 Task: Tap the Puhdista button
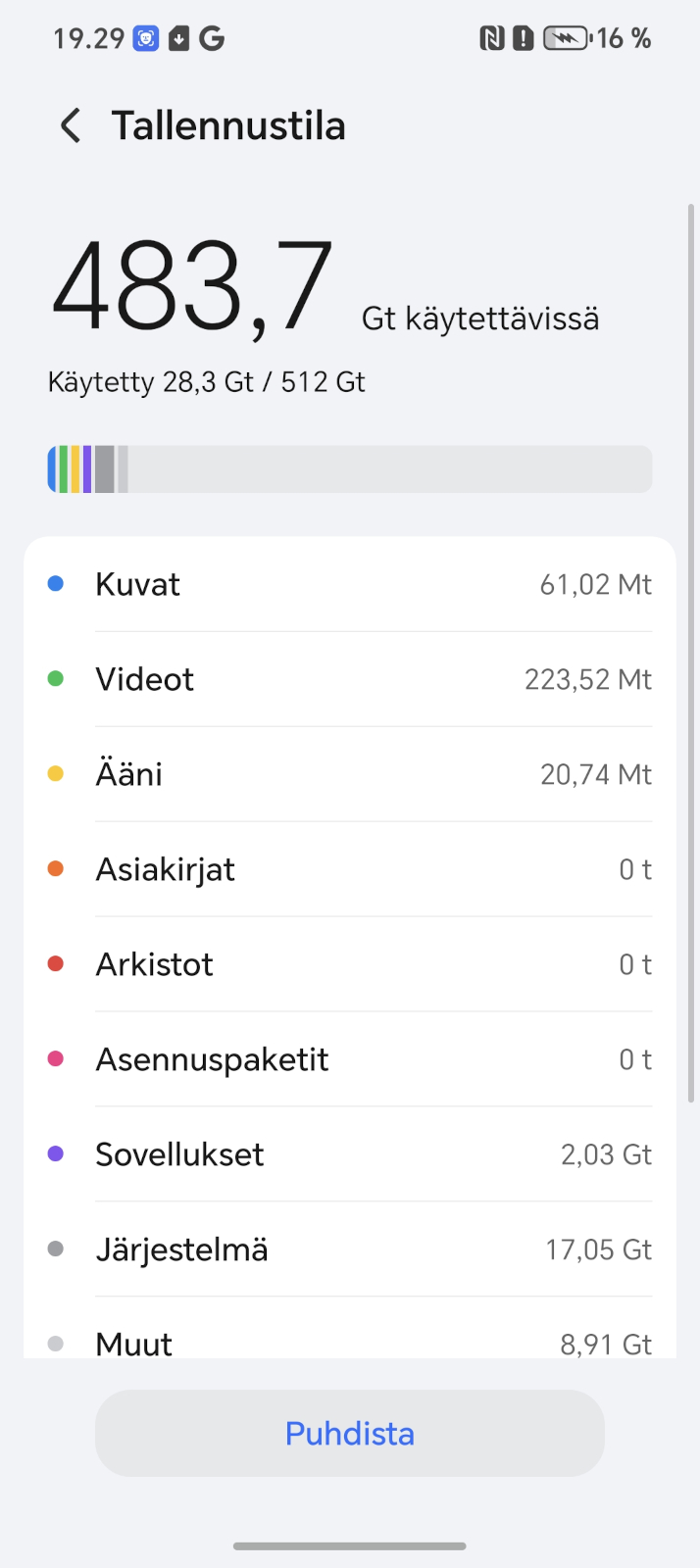click(350, 1434)
